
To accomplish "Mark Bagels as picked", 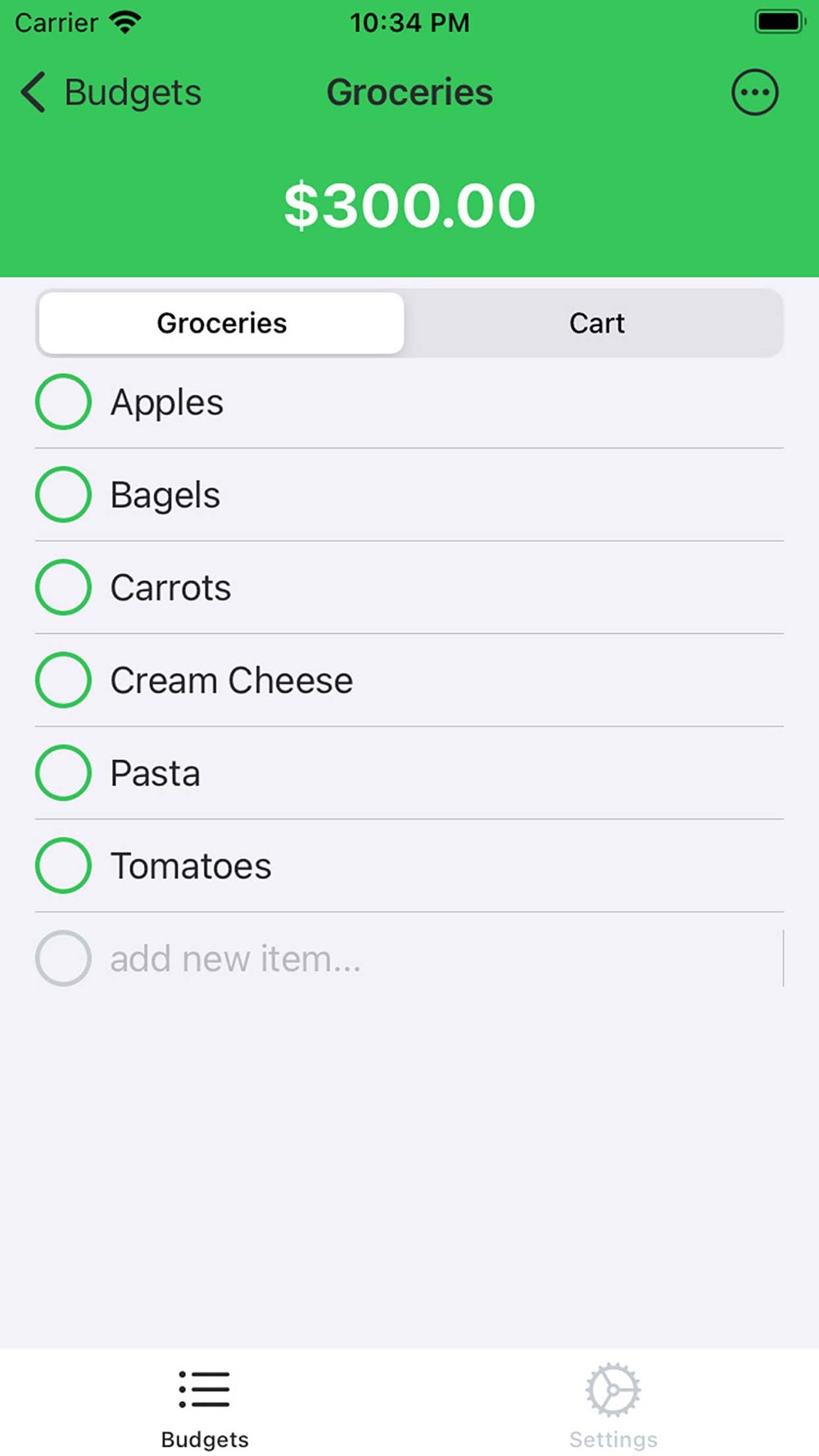I will click(63, 495).
